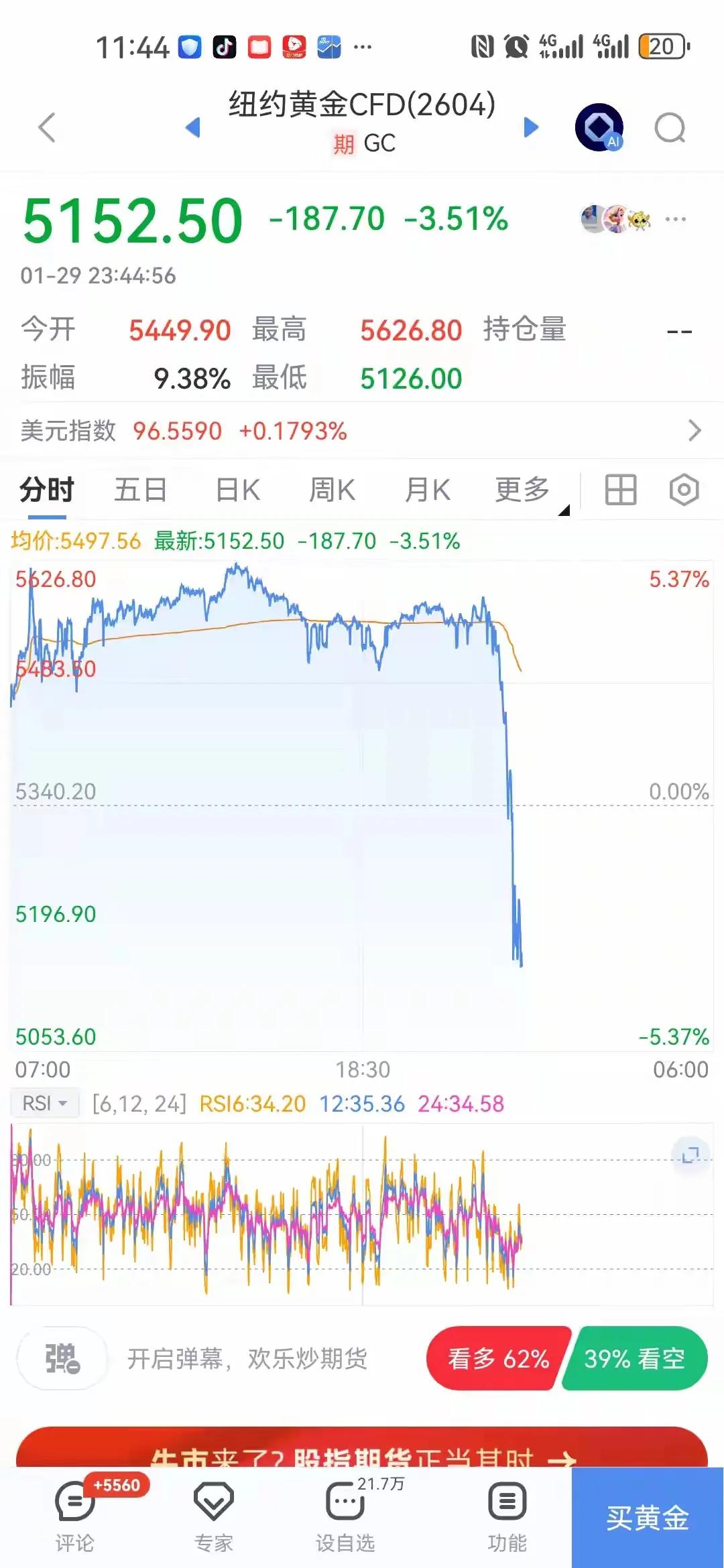Open the chart grid layout icon

point(620,490)
